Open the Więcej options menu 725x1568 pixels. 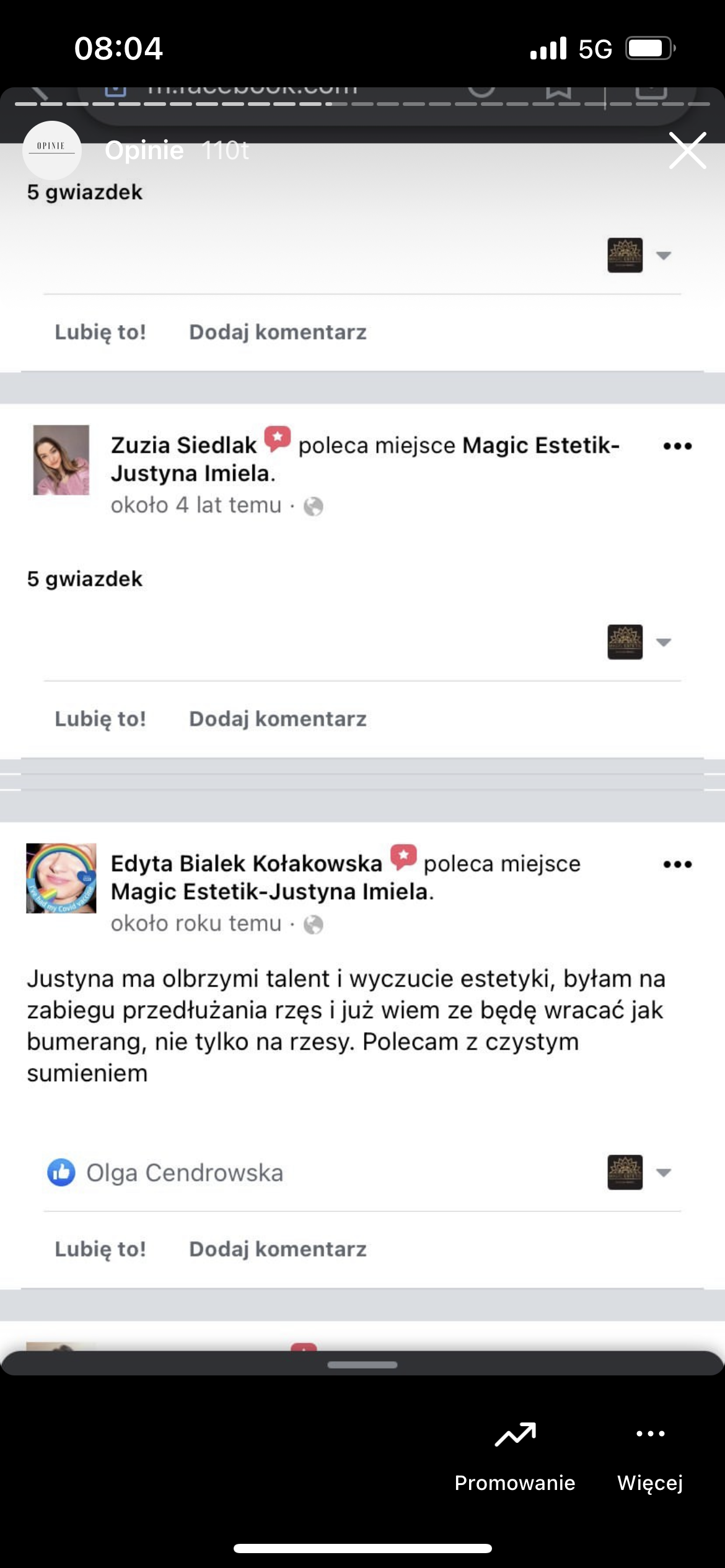[650, 1455]
